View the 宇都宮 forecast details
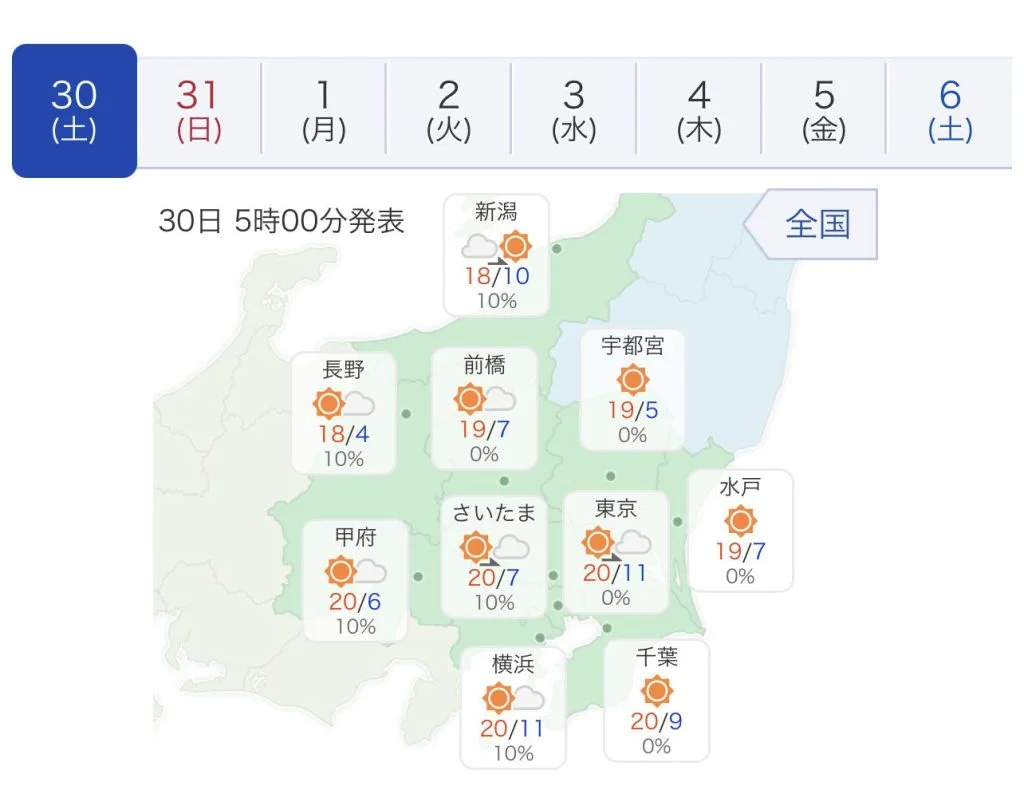The image size is (1024, 790). tap(632, 389)
